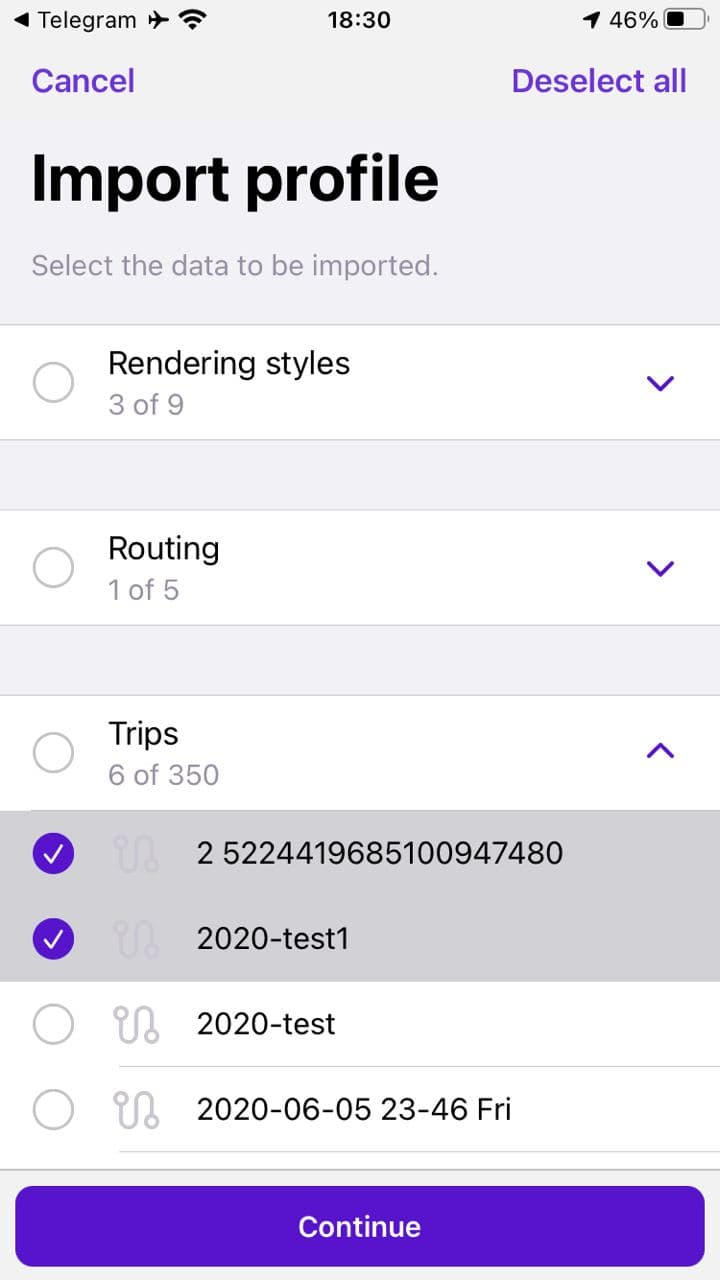Select all Routing items checkbox

(x=53, y=568)
